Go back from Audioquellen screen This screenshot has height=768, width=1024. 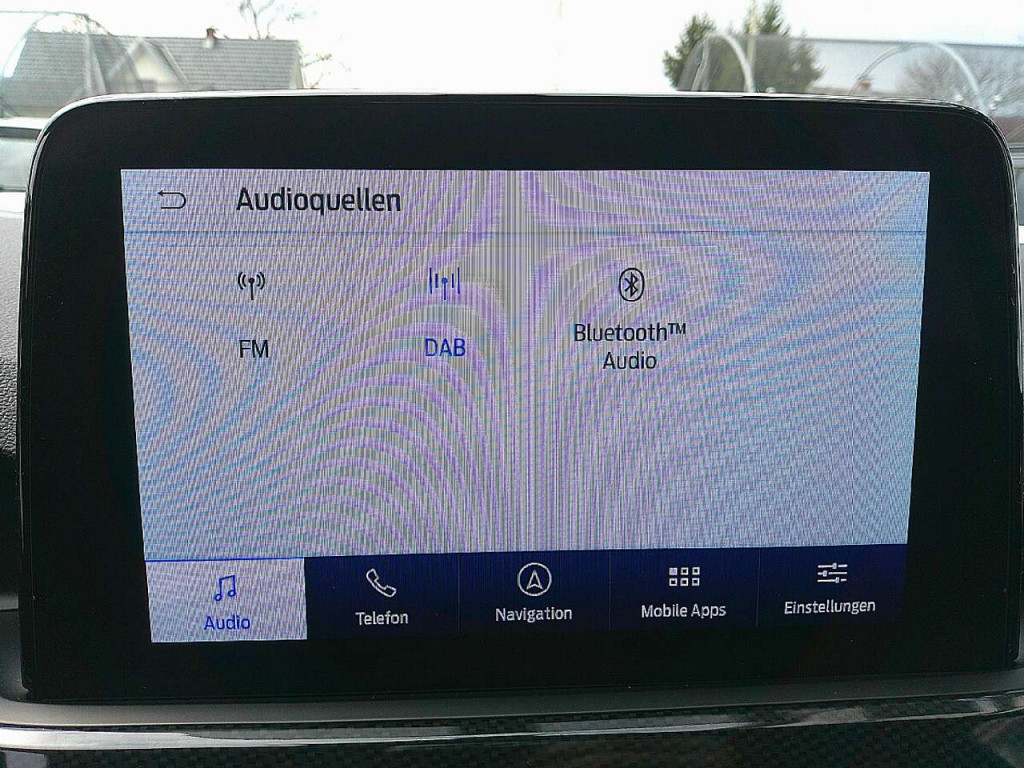coord(172,200)
